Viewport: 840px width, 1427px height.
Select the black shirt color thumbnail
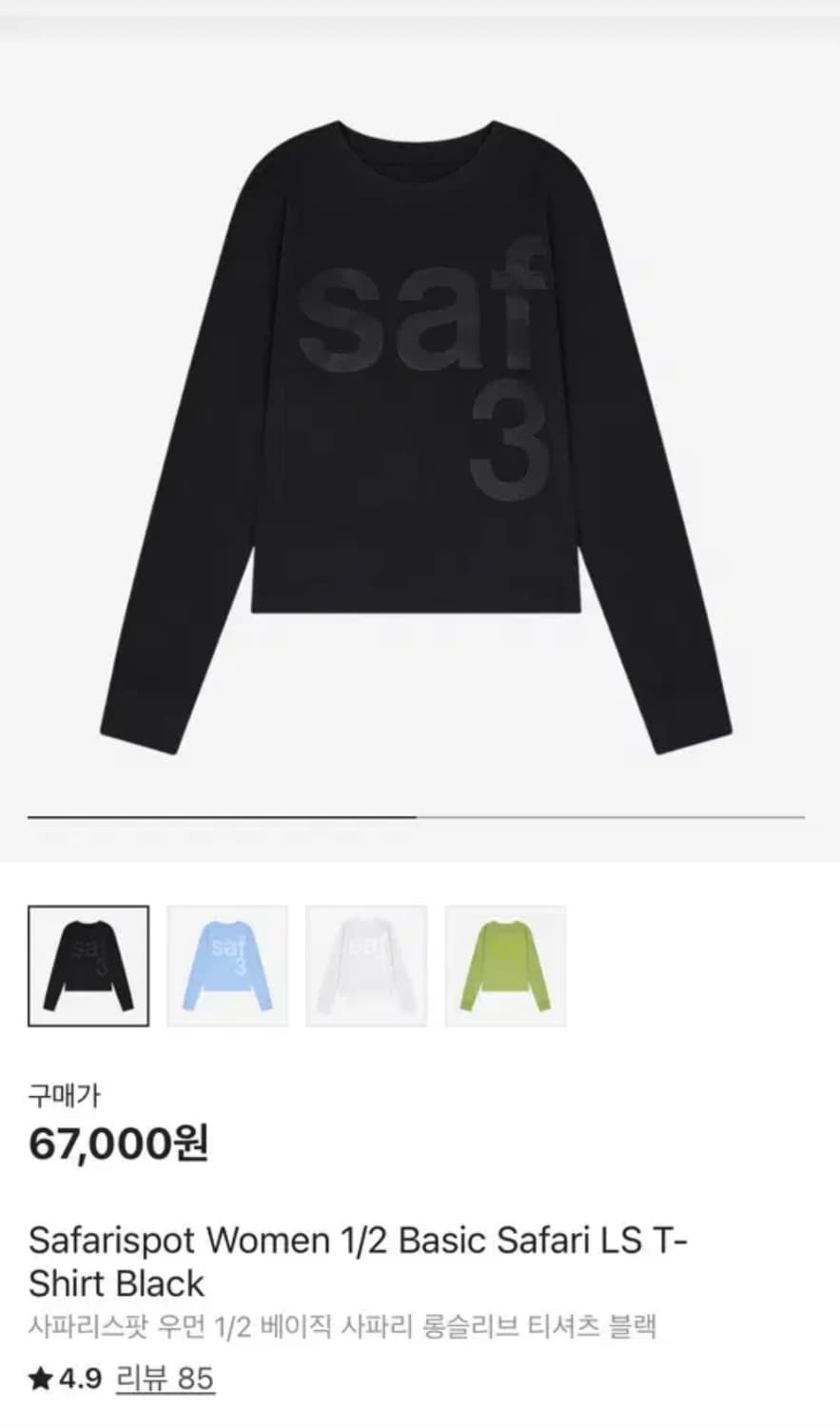tap(88, 966)
